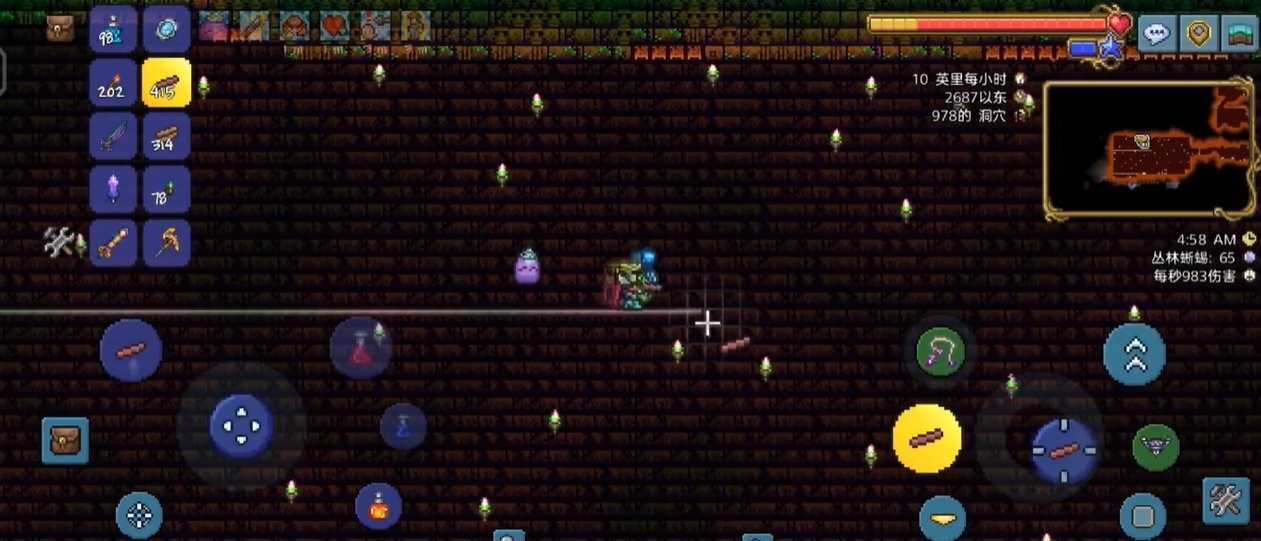
Task: Select the hotbar slot holding 314 wood
Action: click(165, 137)
